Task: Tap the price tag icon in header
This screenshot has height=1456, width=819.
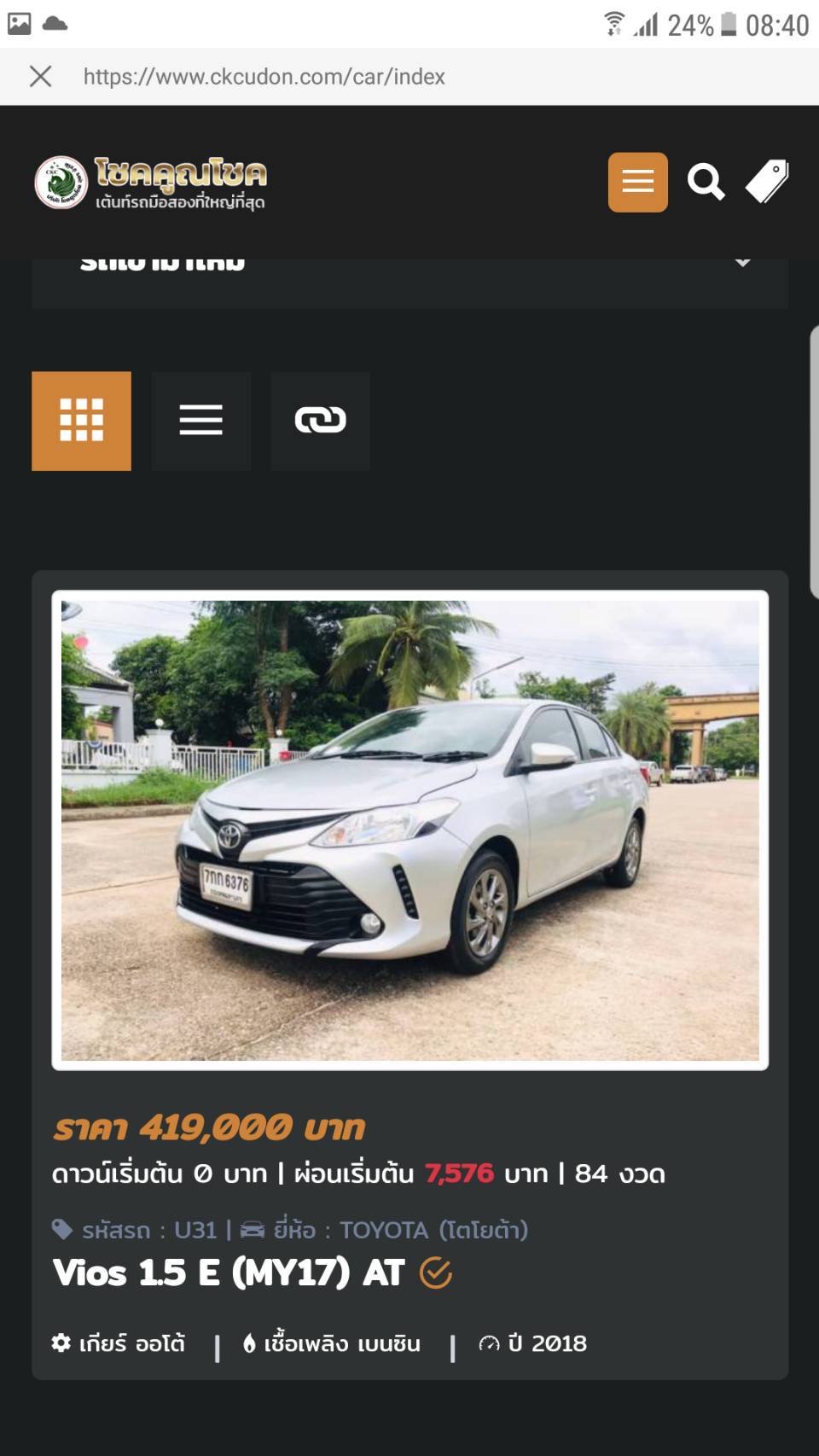Action: coord(767,182)
